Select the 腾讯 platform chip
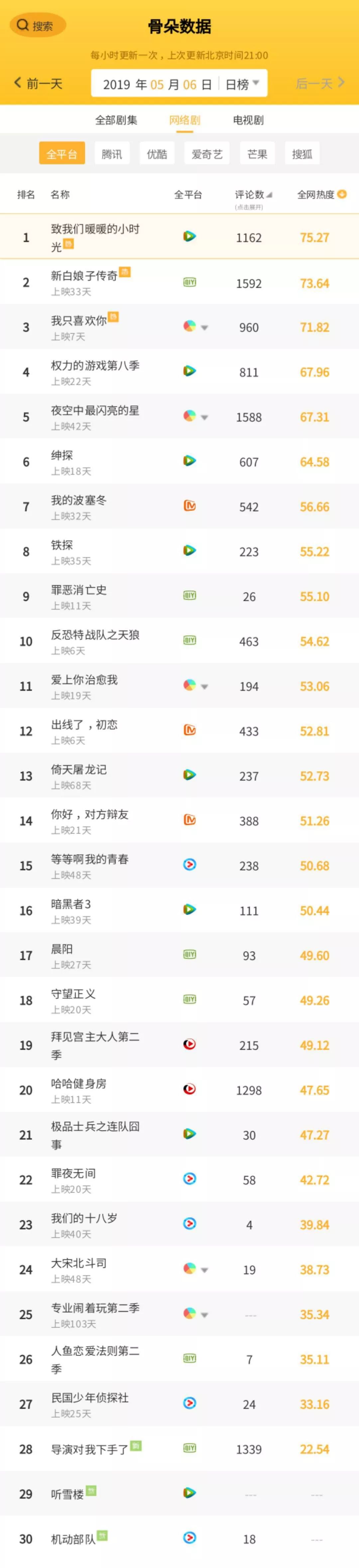The width and height of the screenshot is (359, 1568). pyautogui.click(x=112, y=154)
